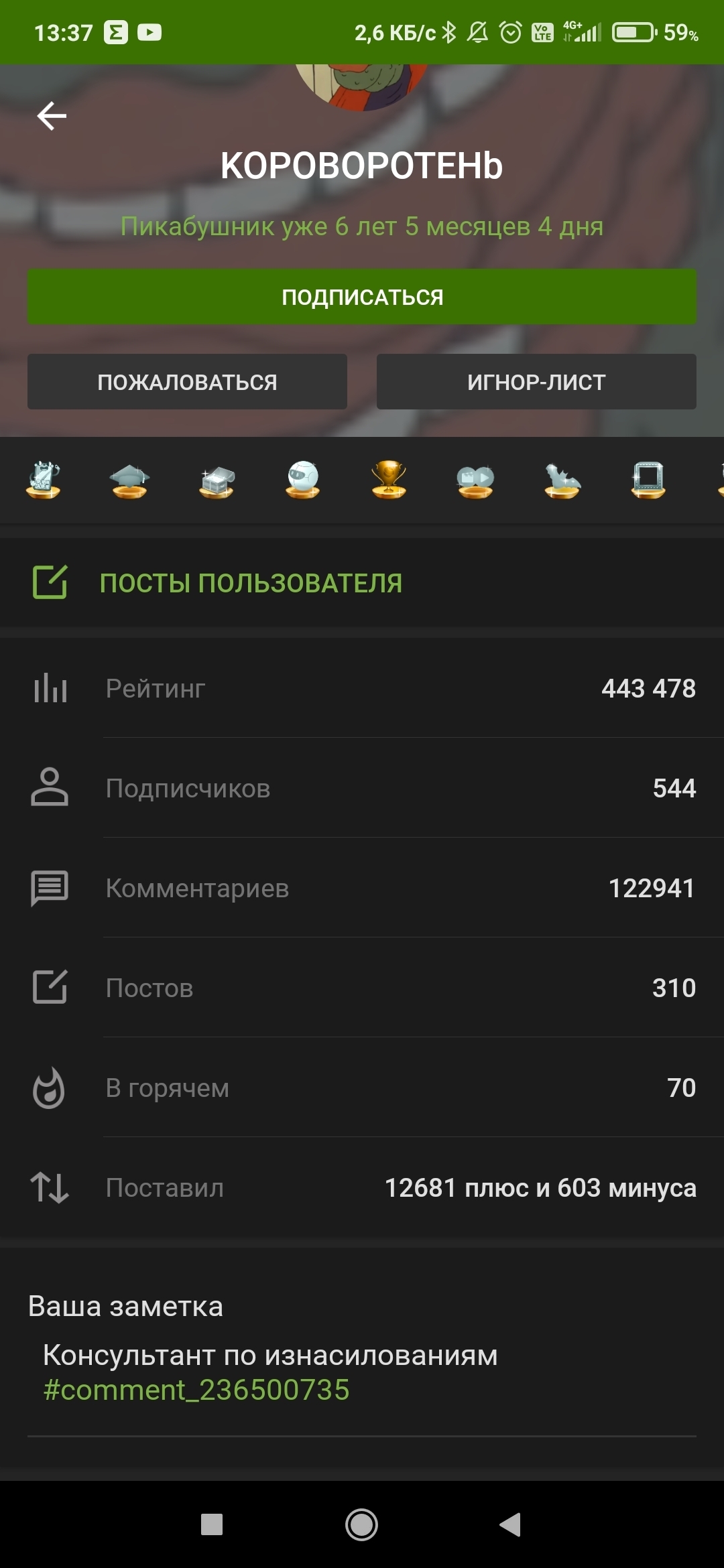Image resolution: width=724 pixels, height=1568 pixels.
Task: Go back using the arrow icon
Action: [x=52, y=116]
